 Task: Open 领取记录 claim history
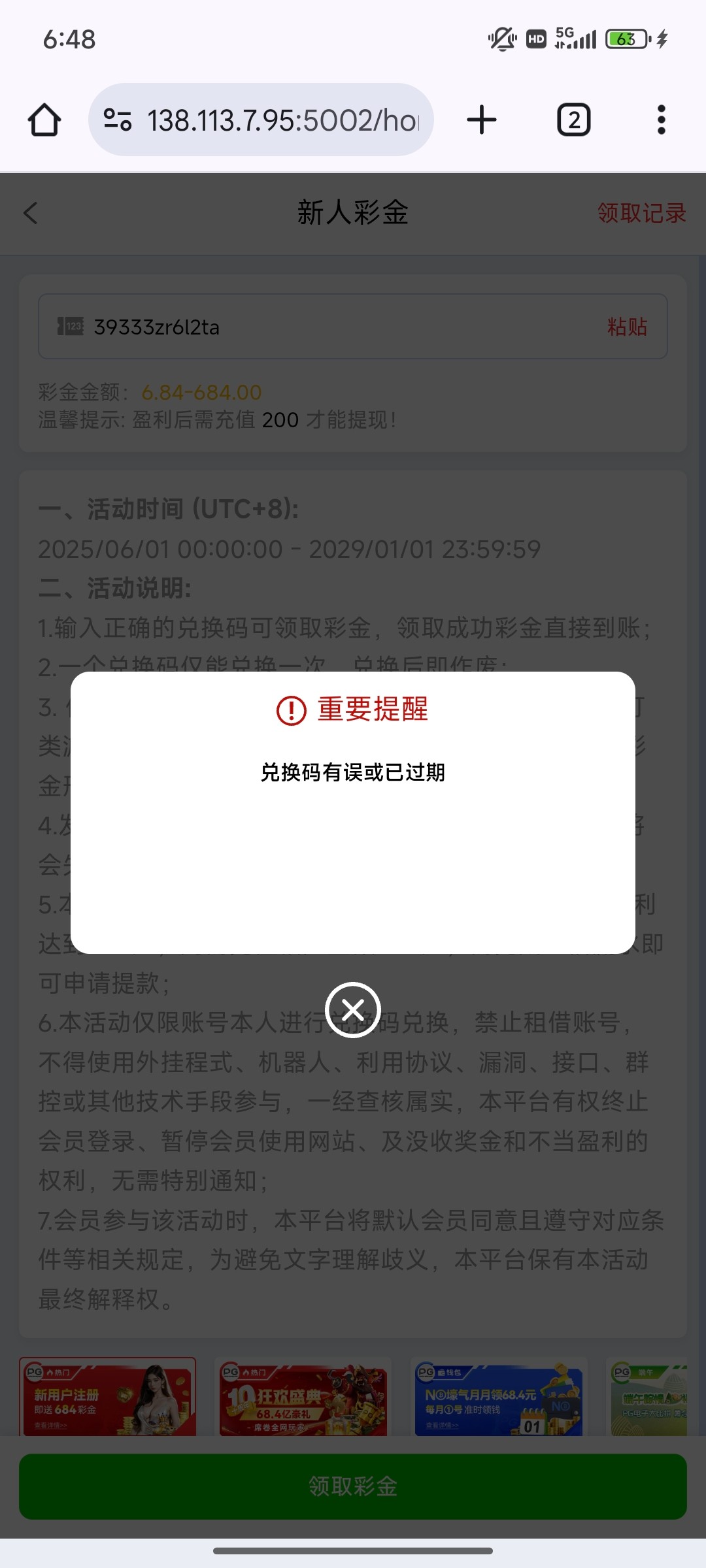641,213
